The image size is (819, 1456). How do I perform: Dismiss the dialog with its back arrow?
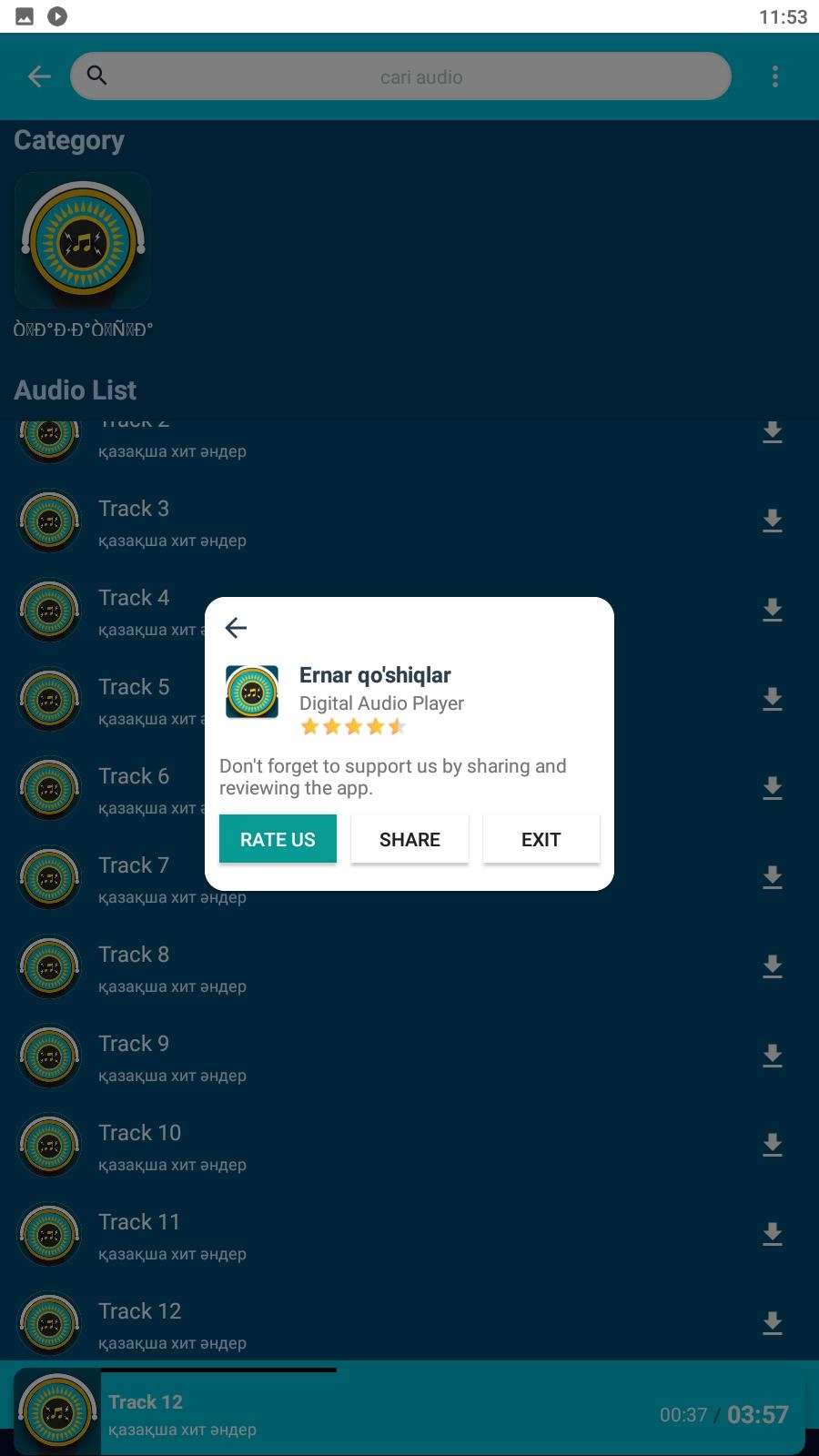tap(236, 627)
